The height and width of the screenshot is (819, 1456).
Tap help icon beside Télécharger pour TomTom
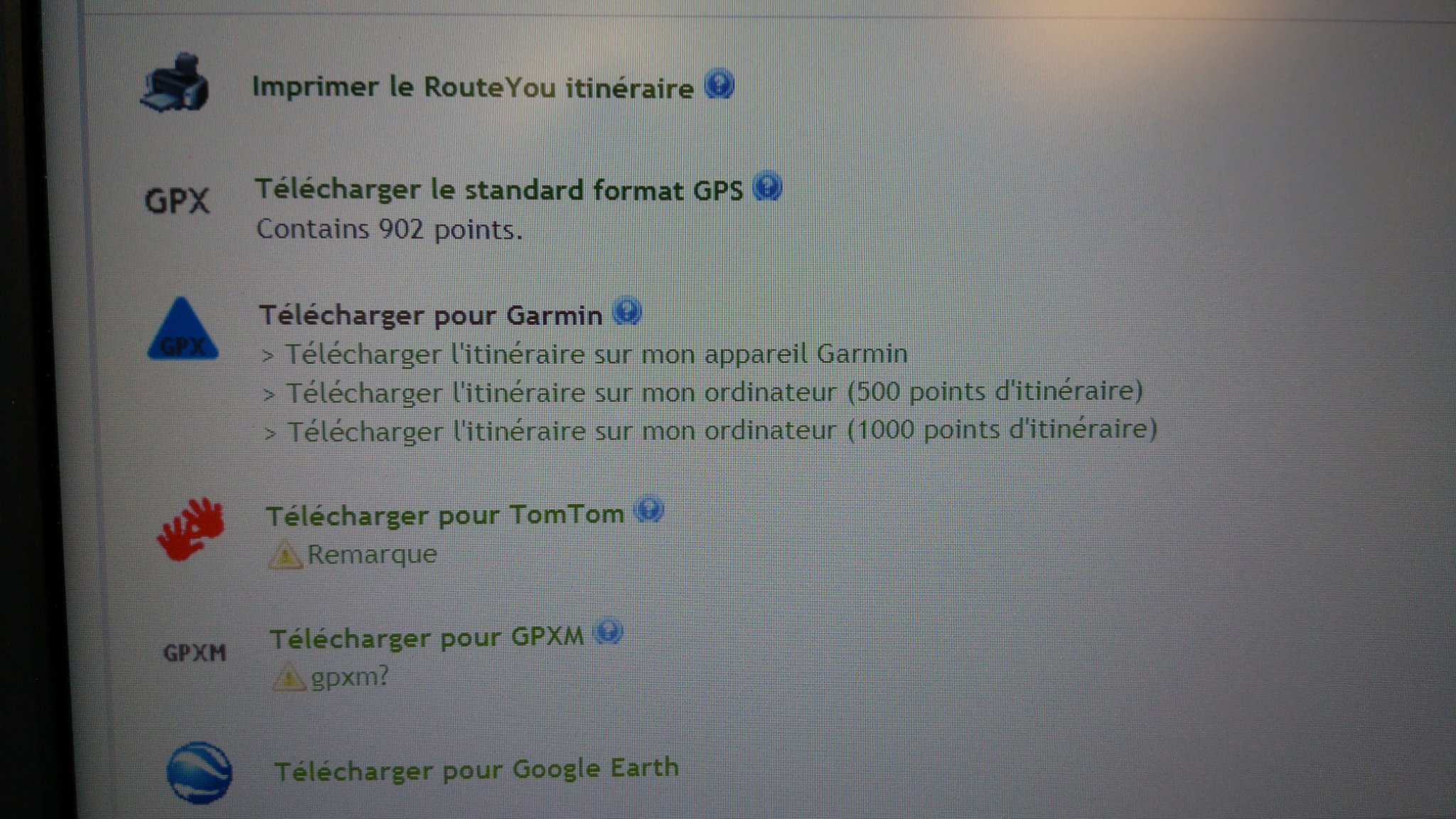tap(649, 510)
